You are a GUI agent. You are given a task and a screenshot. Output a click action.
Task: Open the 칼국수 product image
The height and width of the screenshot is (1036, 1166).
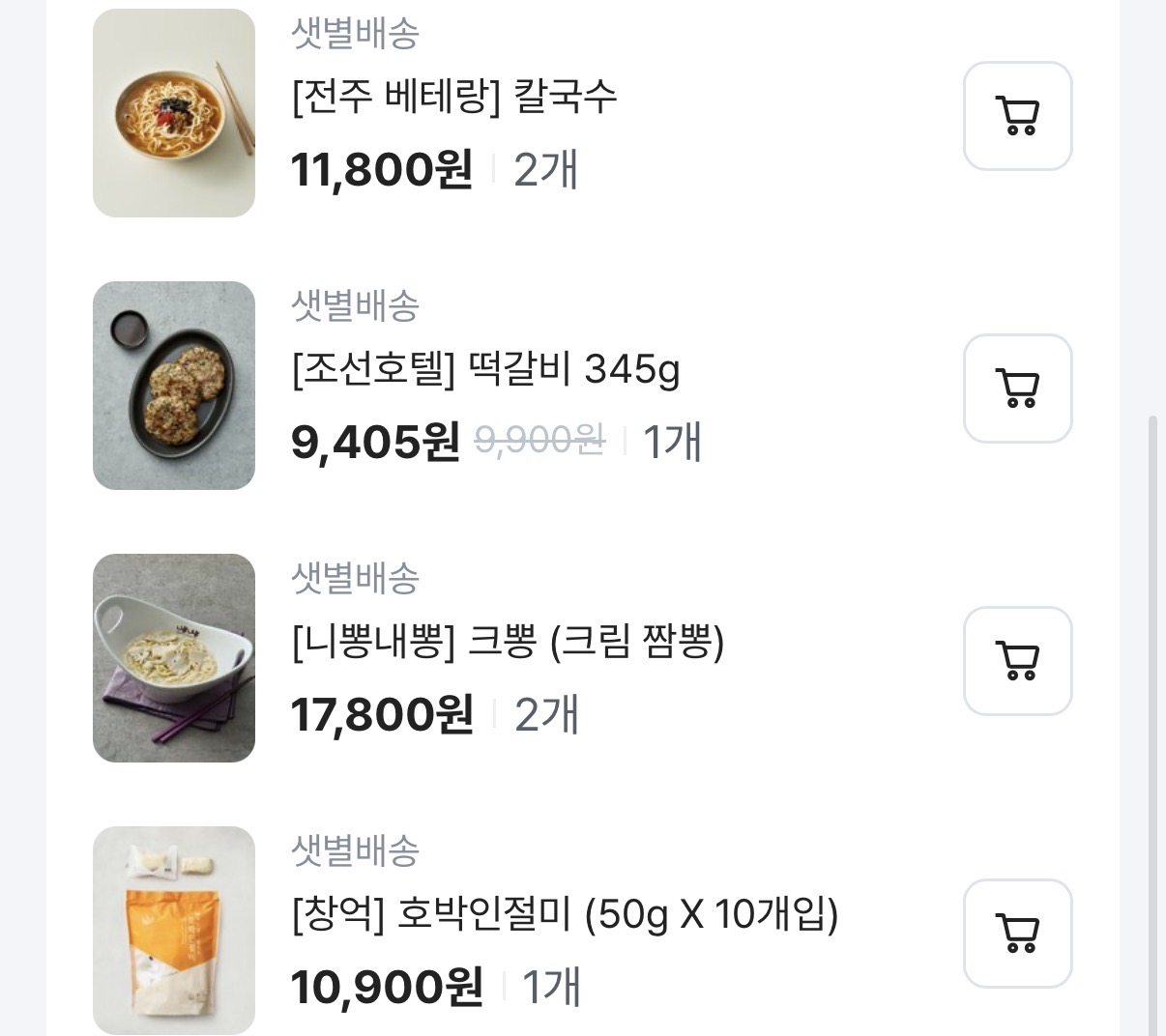point(174,113)
